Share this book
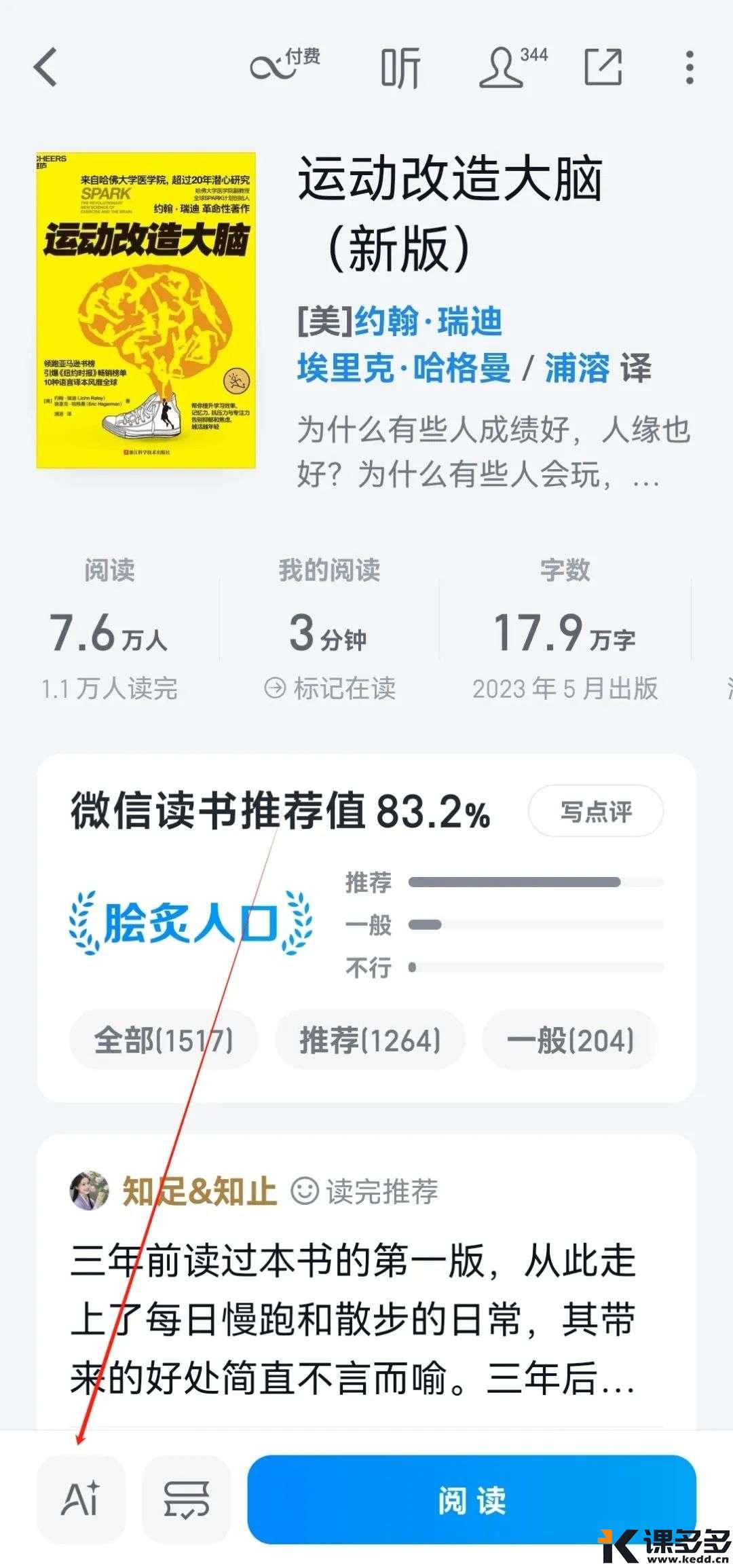The width and height of the screenshot is (733, 1568). tap(603, 67)
